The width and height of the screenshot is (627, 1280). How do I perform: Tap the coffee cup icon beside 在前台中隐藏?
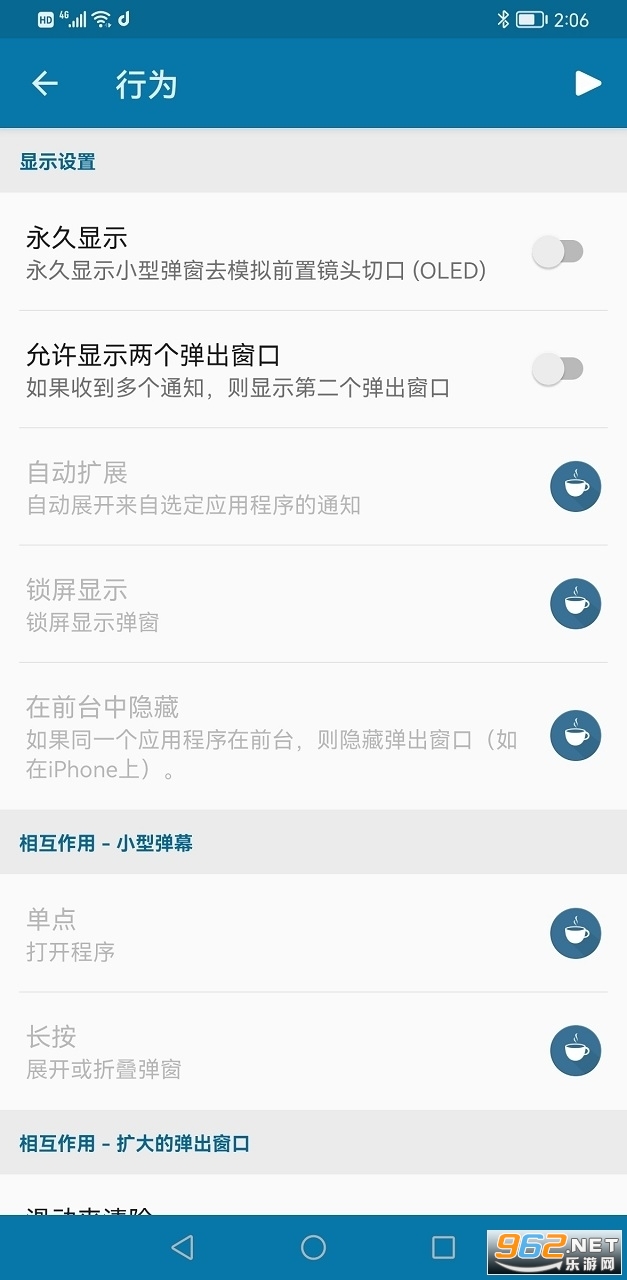(576, 736)
